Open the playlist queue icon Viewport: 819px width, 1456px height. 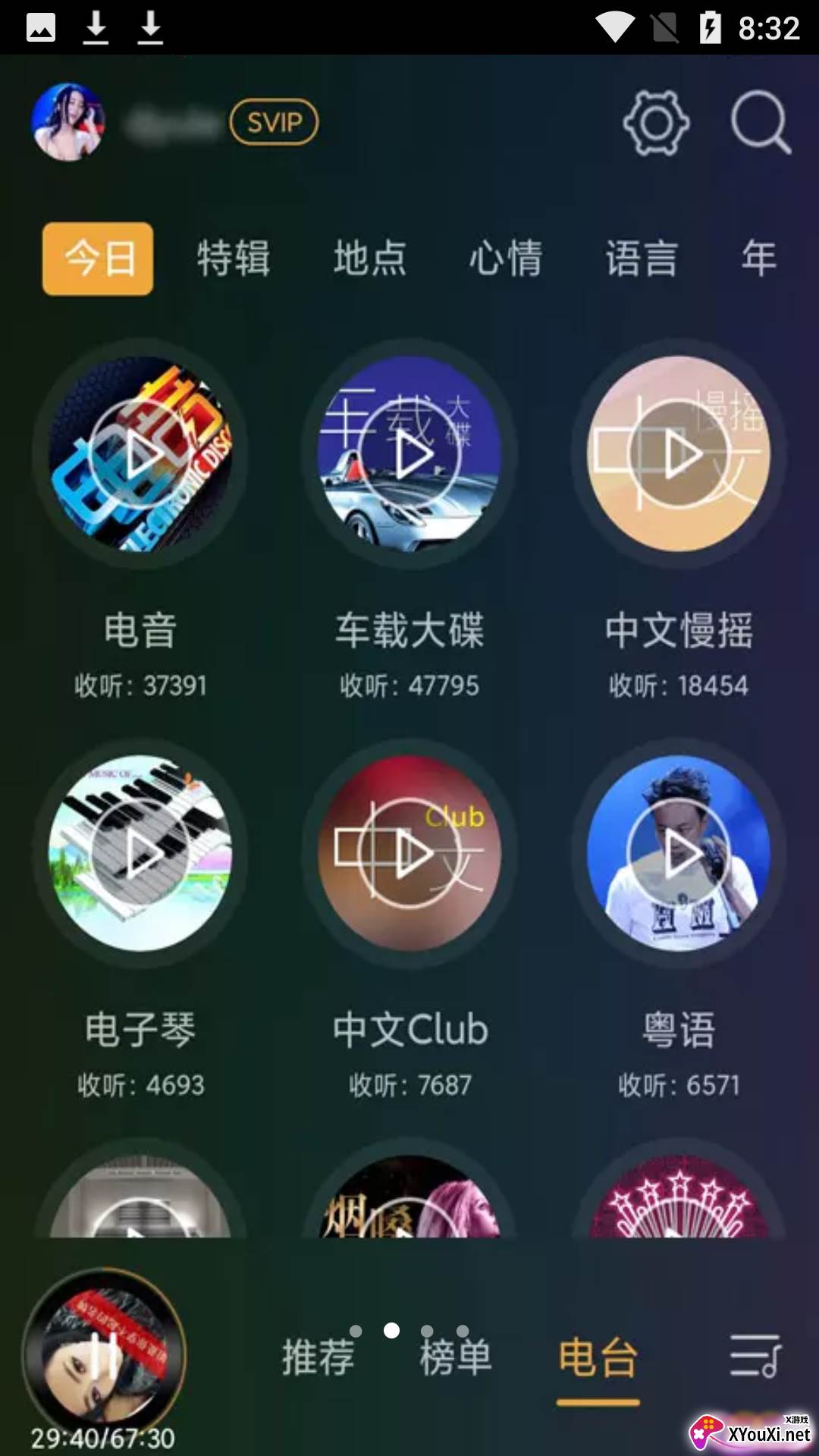coord(755,1356)
